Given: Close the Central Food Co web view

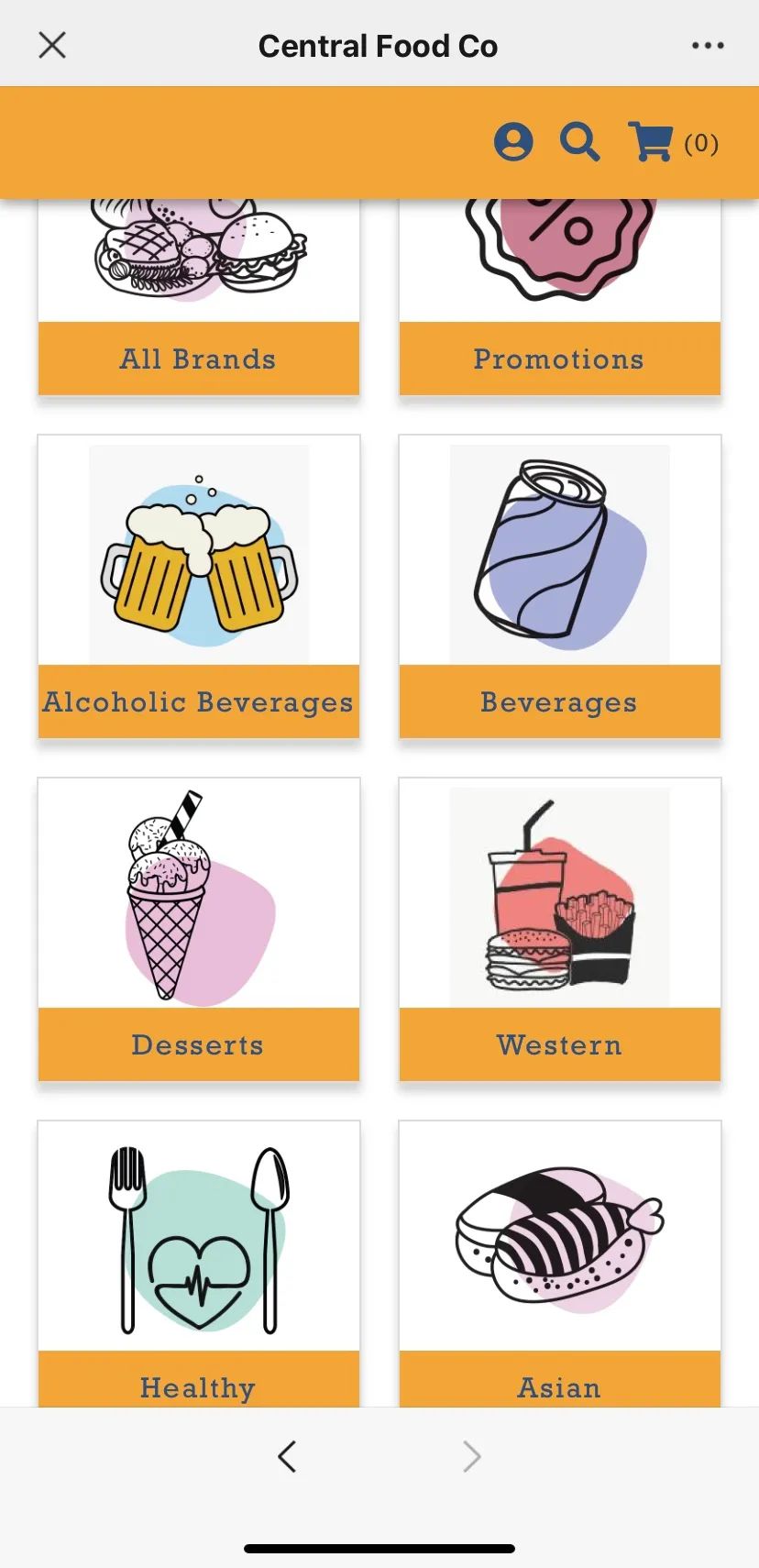Looking at the screenshot, I should pos(52,45).
